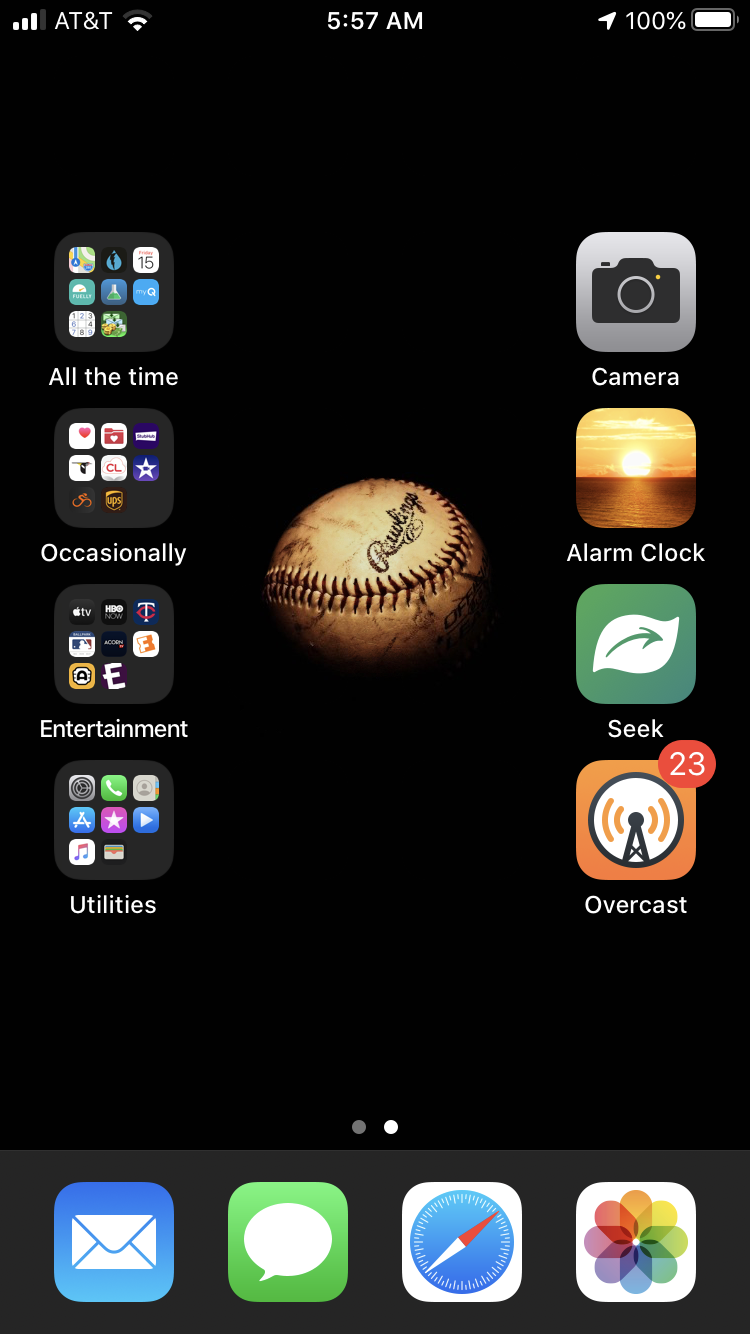Viewport: 750px width, 1334px height.
Task: Open the Utilities folder
Action: [114, 820]
